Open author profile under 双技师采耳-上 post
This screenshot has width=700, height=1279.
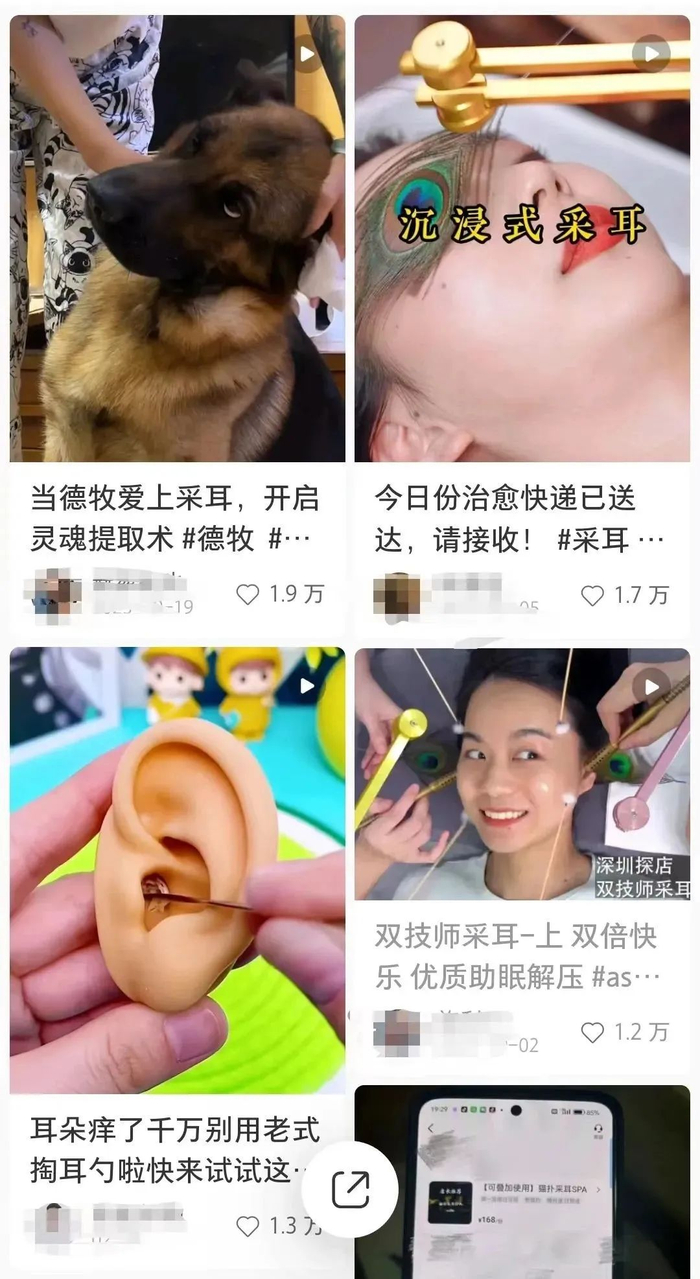click(x=397, y=1032)
